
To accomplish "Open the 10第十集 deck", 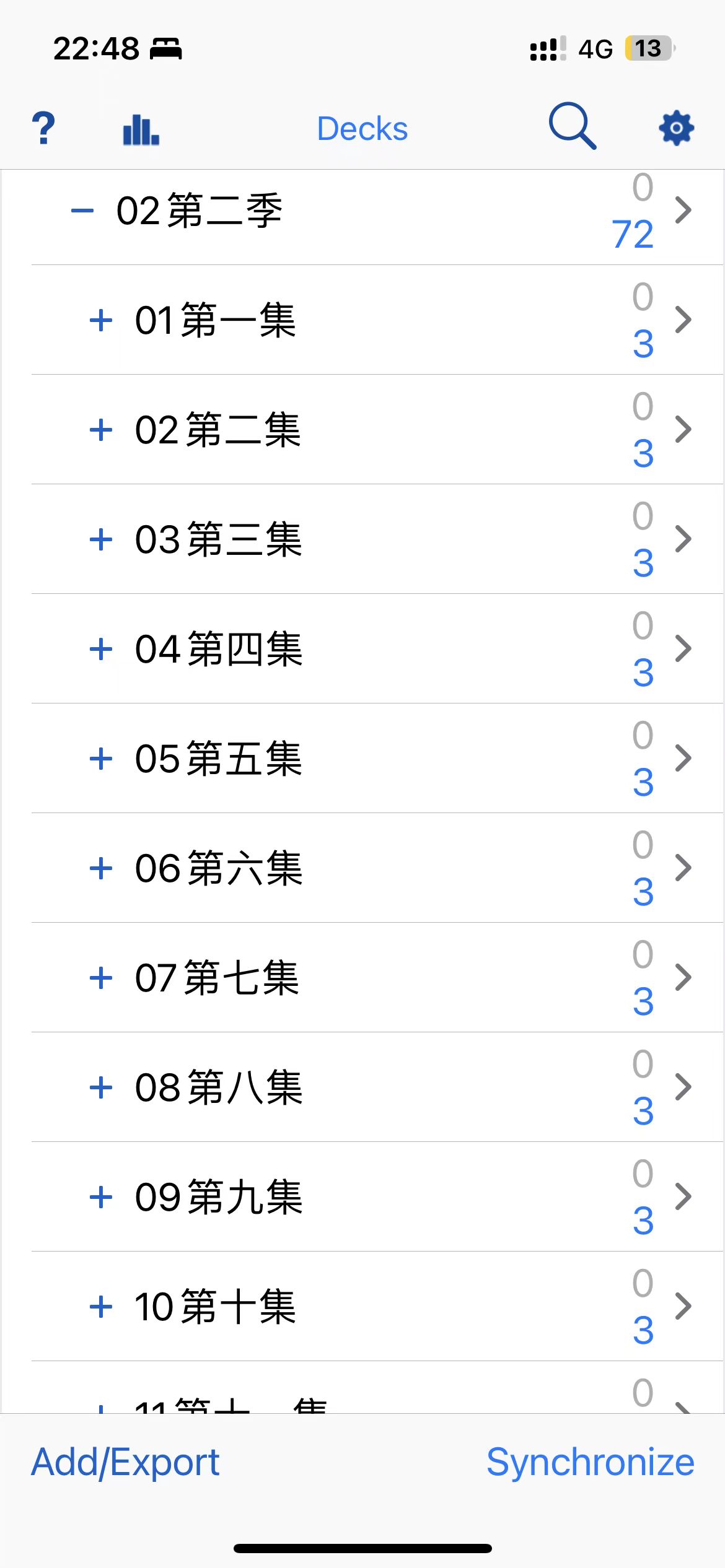I will [215, 1307].
